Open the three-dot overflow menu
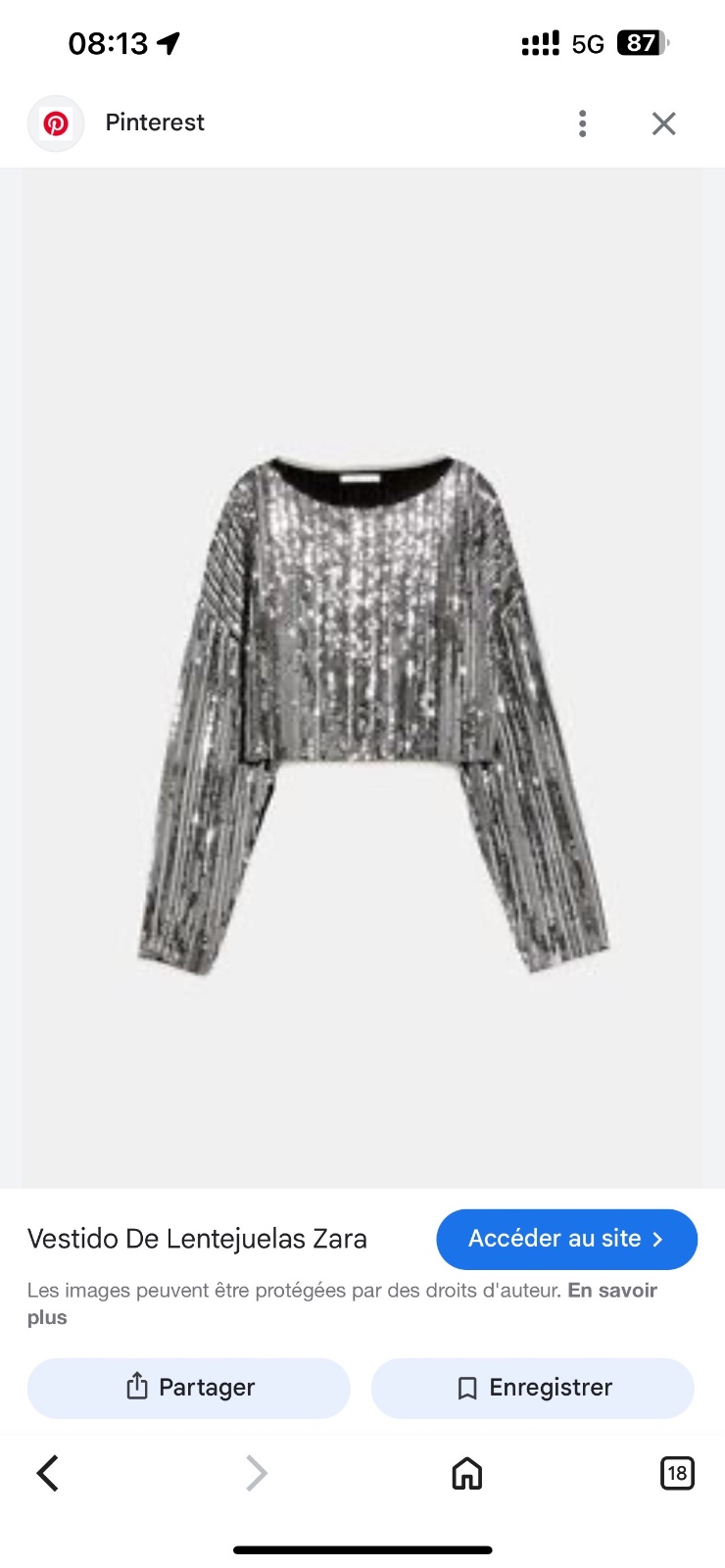The width and height of the screenshot is (725, 1568). (x=583, y=123)
